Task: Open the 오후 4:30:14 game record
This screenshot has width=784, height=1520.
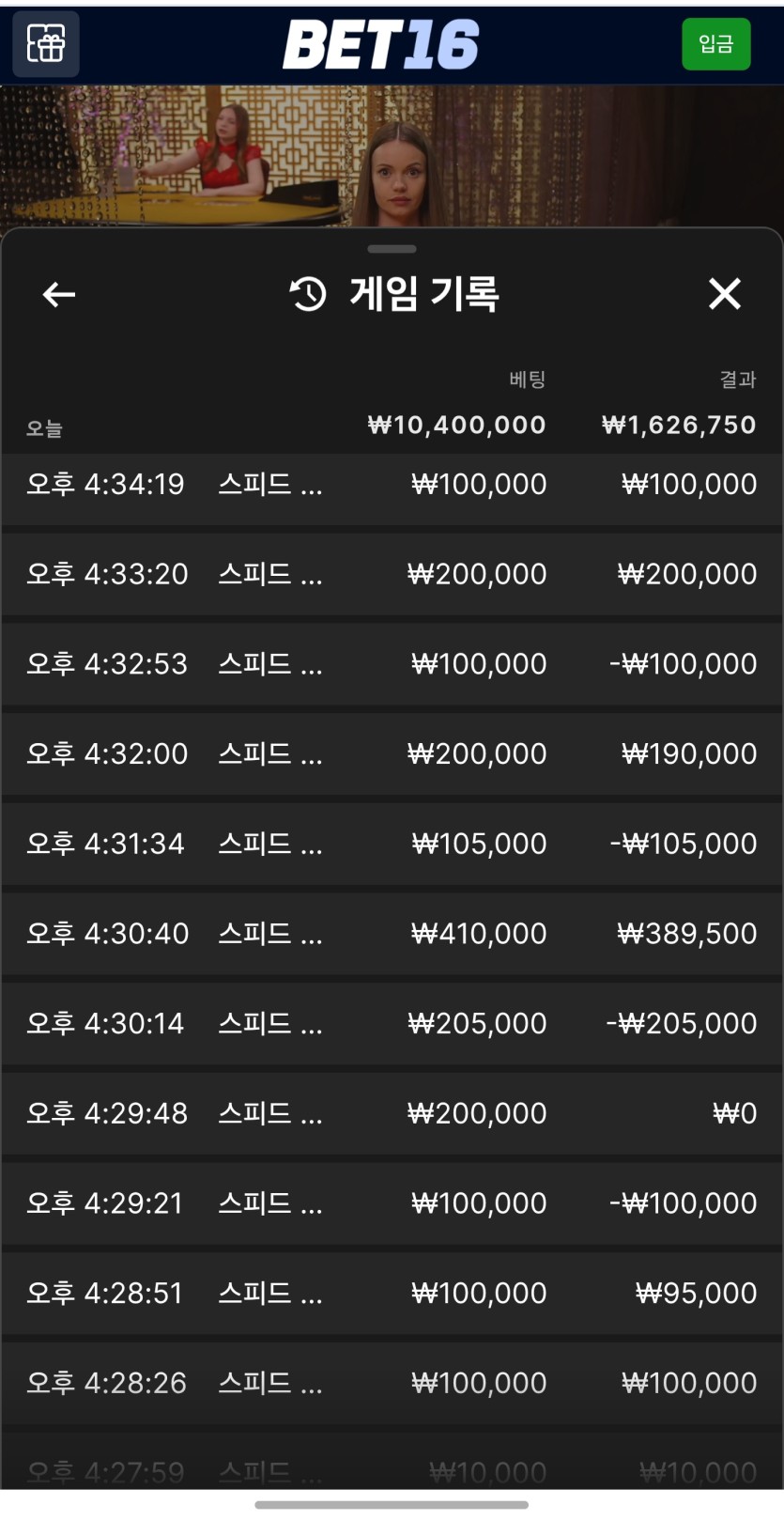Action: [x=392, y=1024]
